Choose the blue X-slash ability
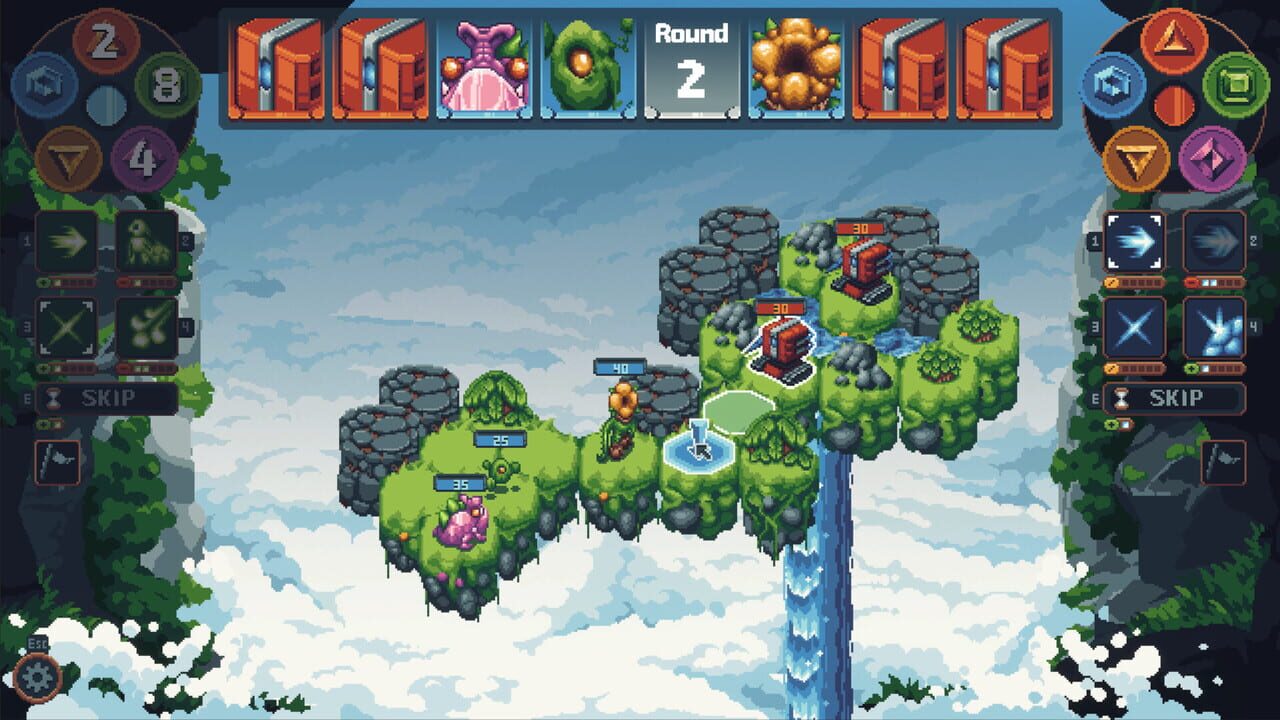 (x=1134, y=328)
